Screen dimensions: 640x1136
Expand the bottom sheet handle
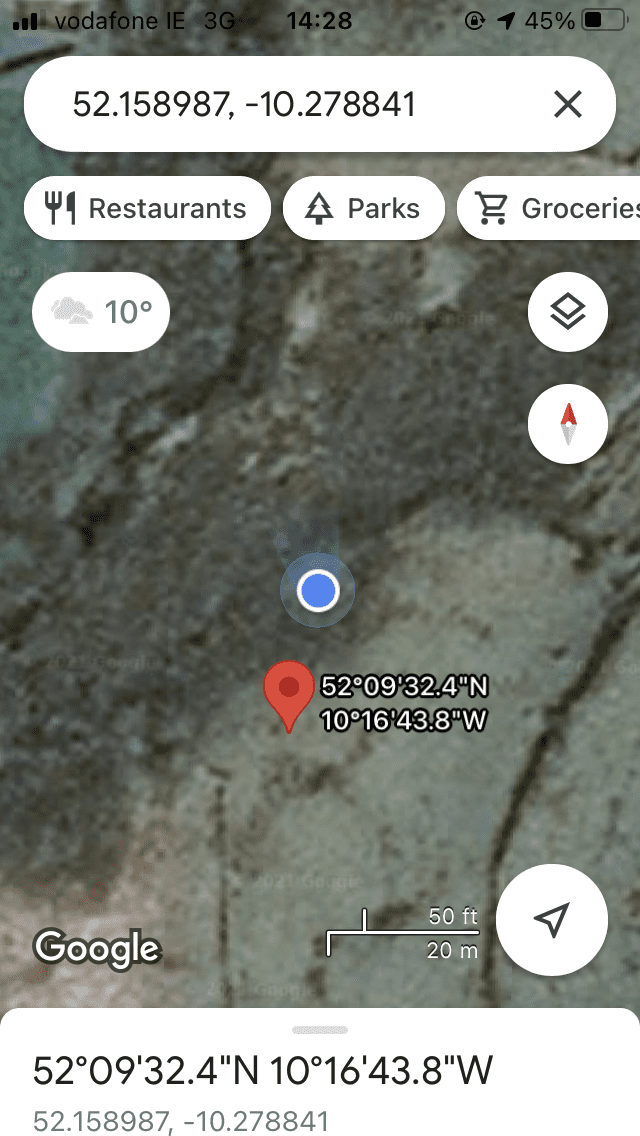coord(320,1030)
